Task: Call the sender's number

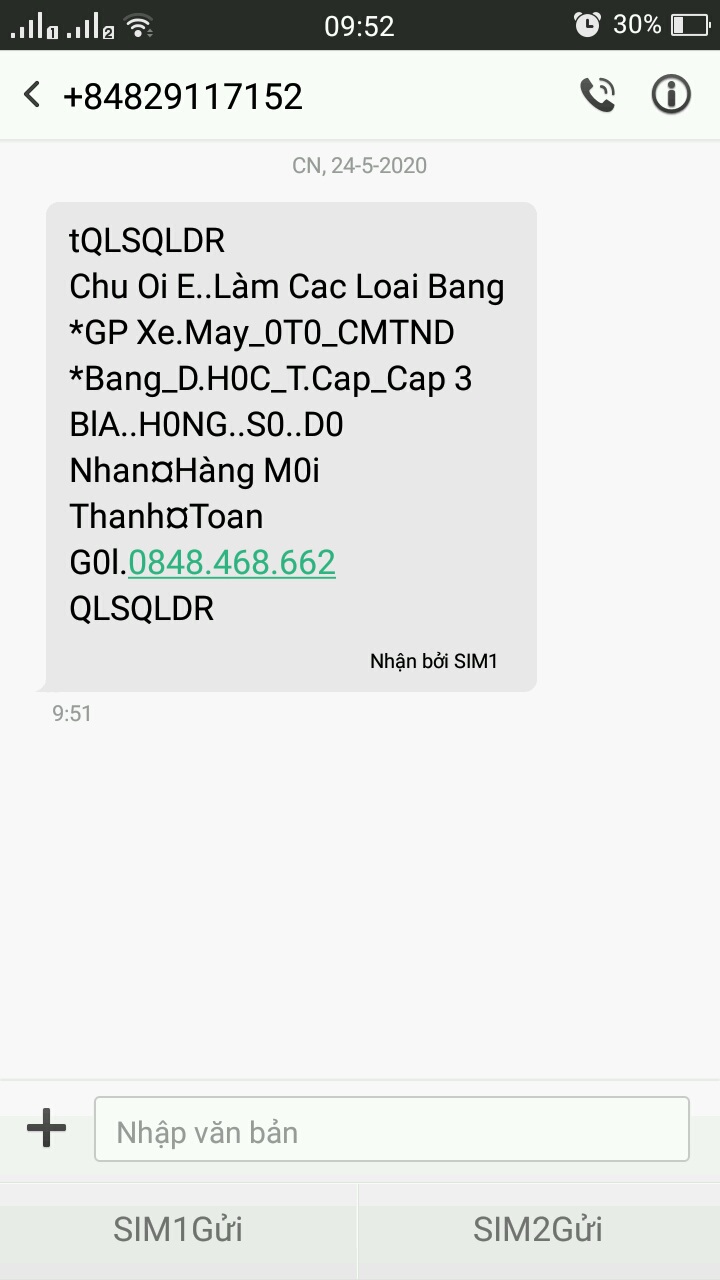Action: (x=597, y=95)
